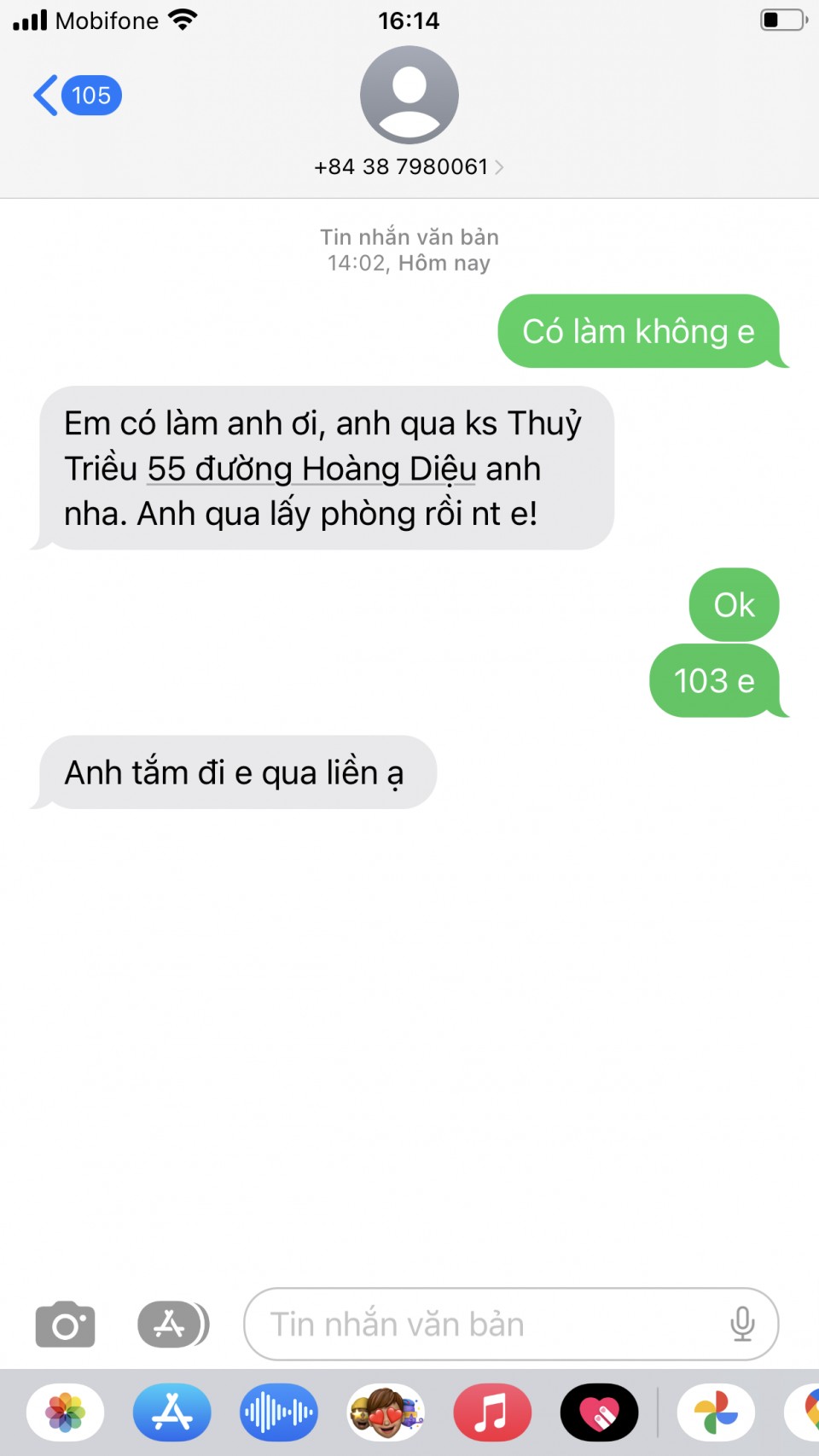Image resolution: width=819 pixels, height=1456 pixels.
Task: Open the App Store in the app strip
Action: coord(172,1412)
